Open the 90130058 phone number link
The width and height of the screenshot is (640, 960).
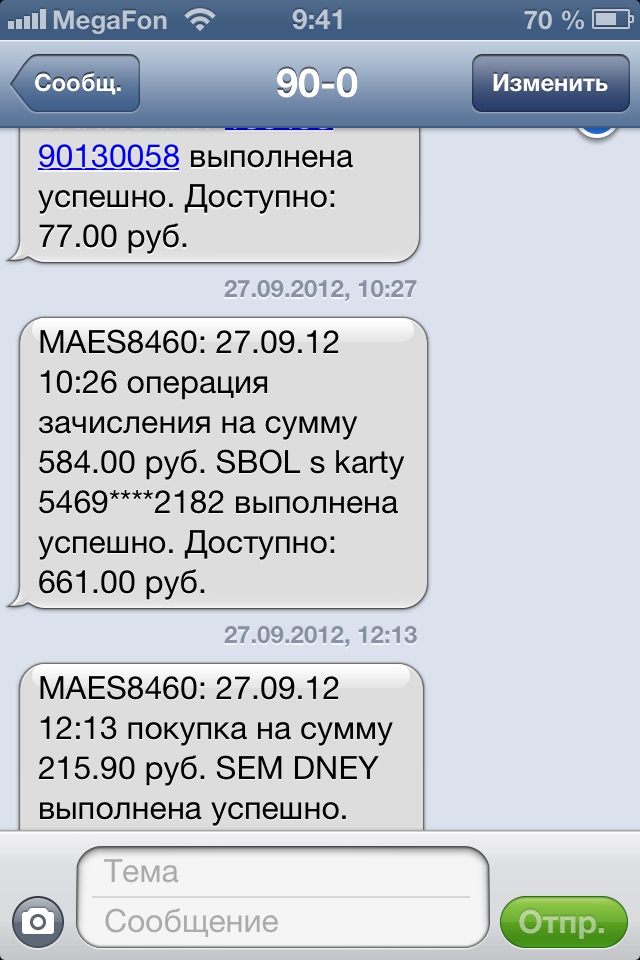108,157
